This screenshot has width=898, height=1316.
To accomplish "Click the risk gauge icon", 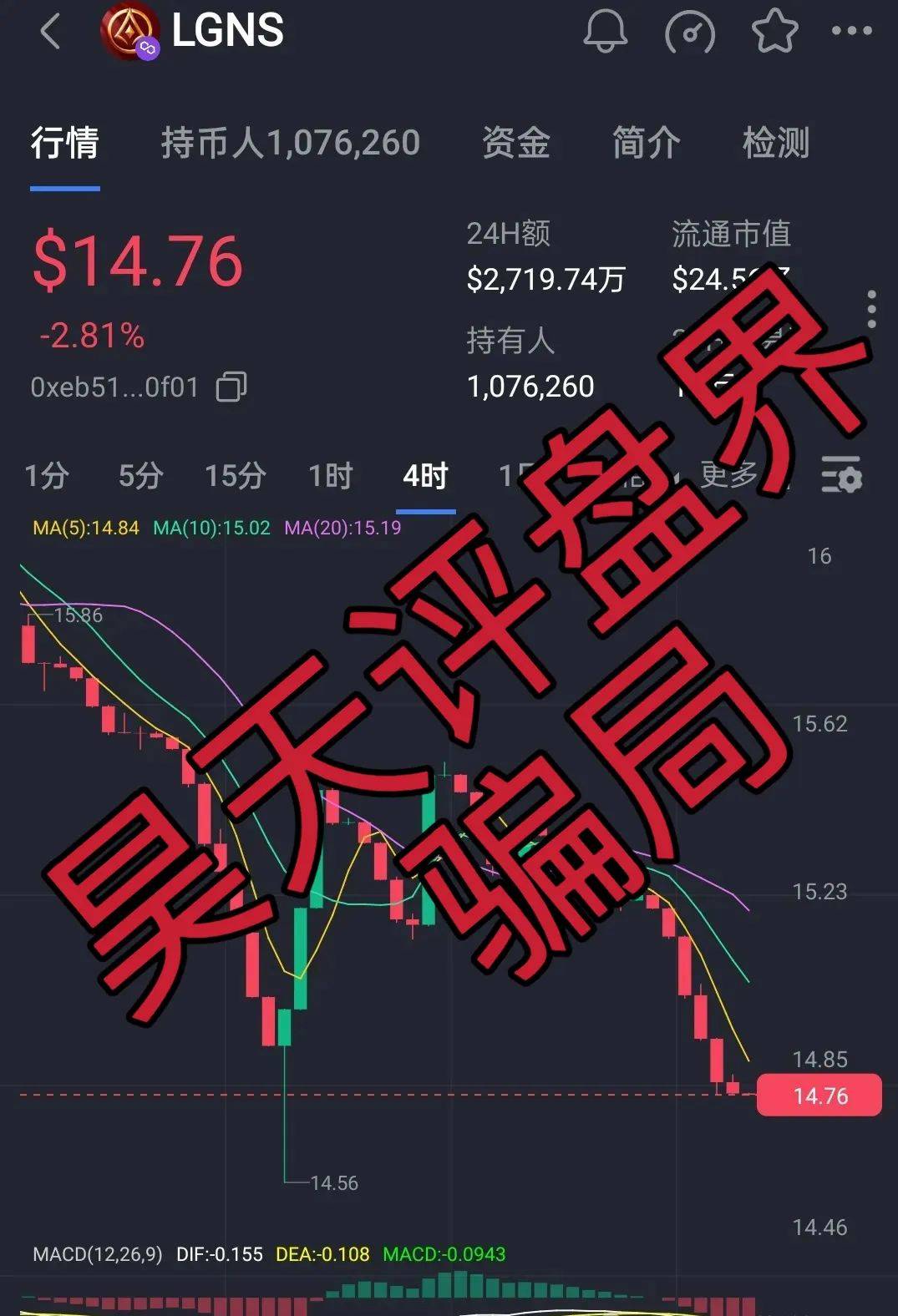I will tap(689, 33).
